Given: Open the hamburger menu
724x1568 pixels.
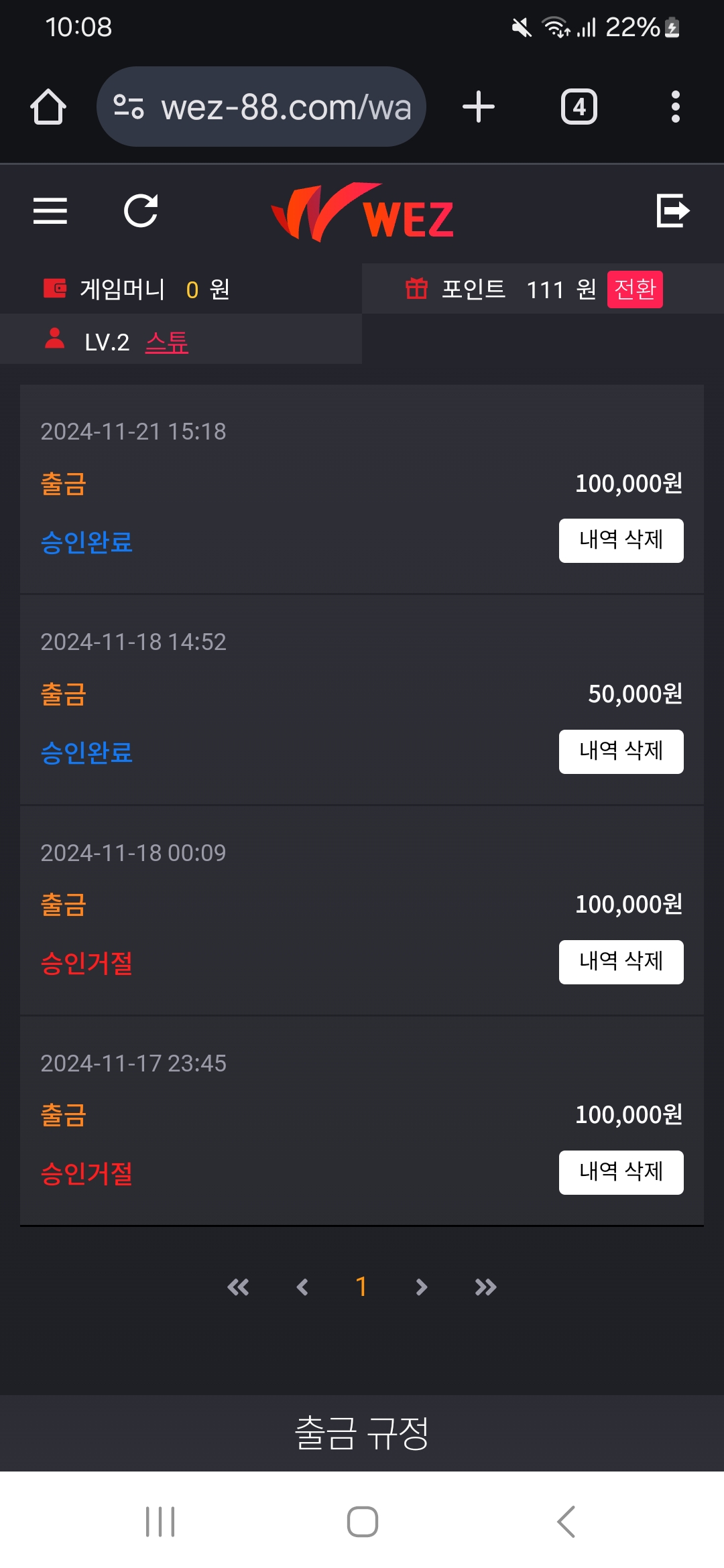Looking at the screenshot, I should click(50, 211).
